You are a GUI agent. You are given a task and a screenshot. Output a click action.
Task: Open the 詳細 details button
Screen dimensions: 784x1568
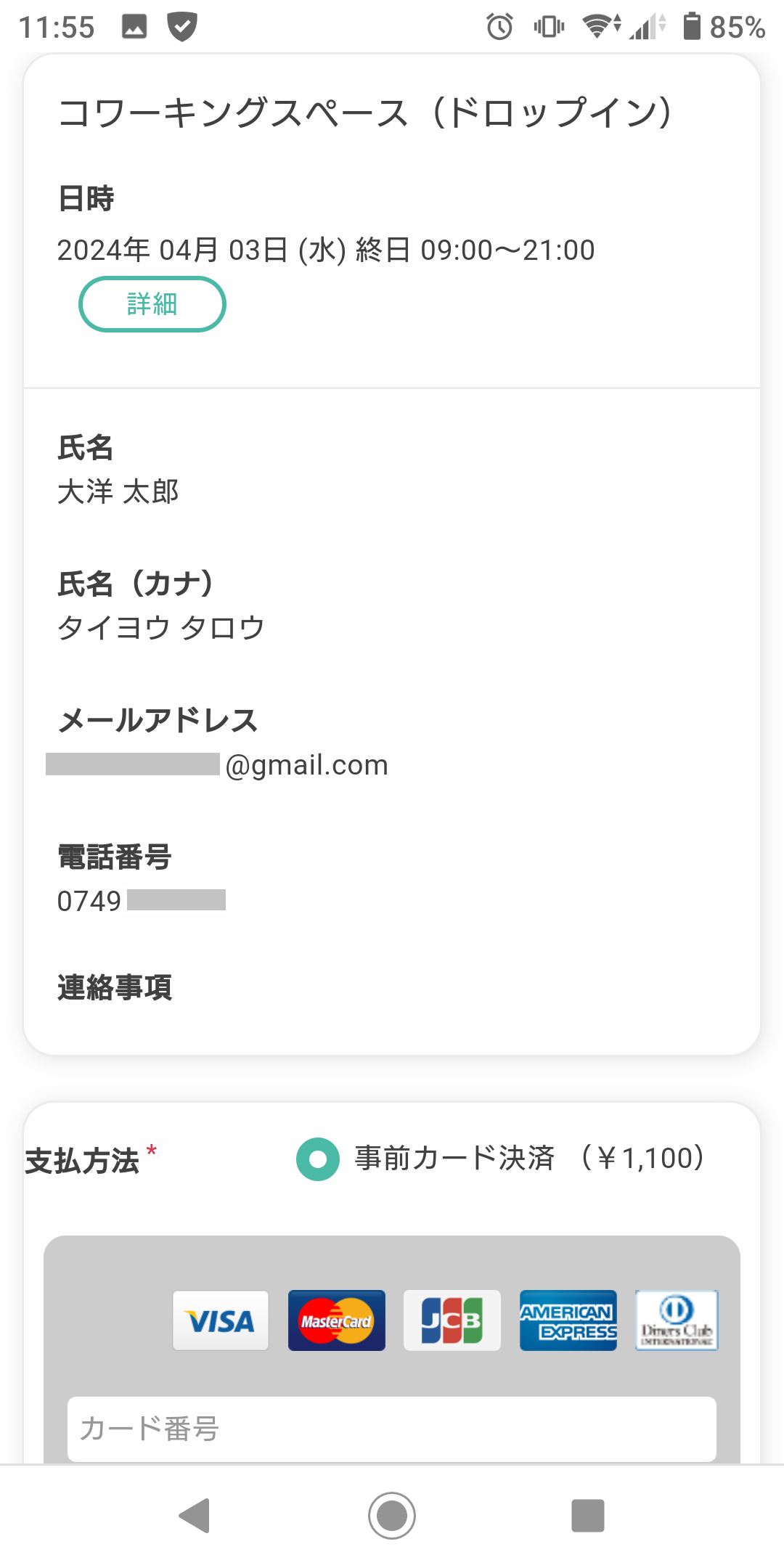[152, 304]
